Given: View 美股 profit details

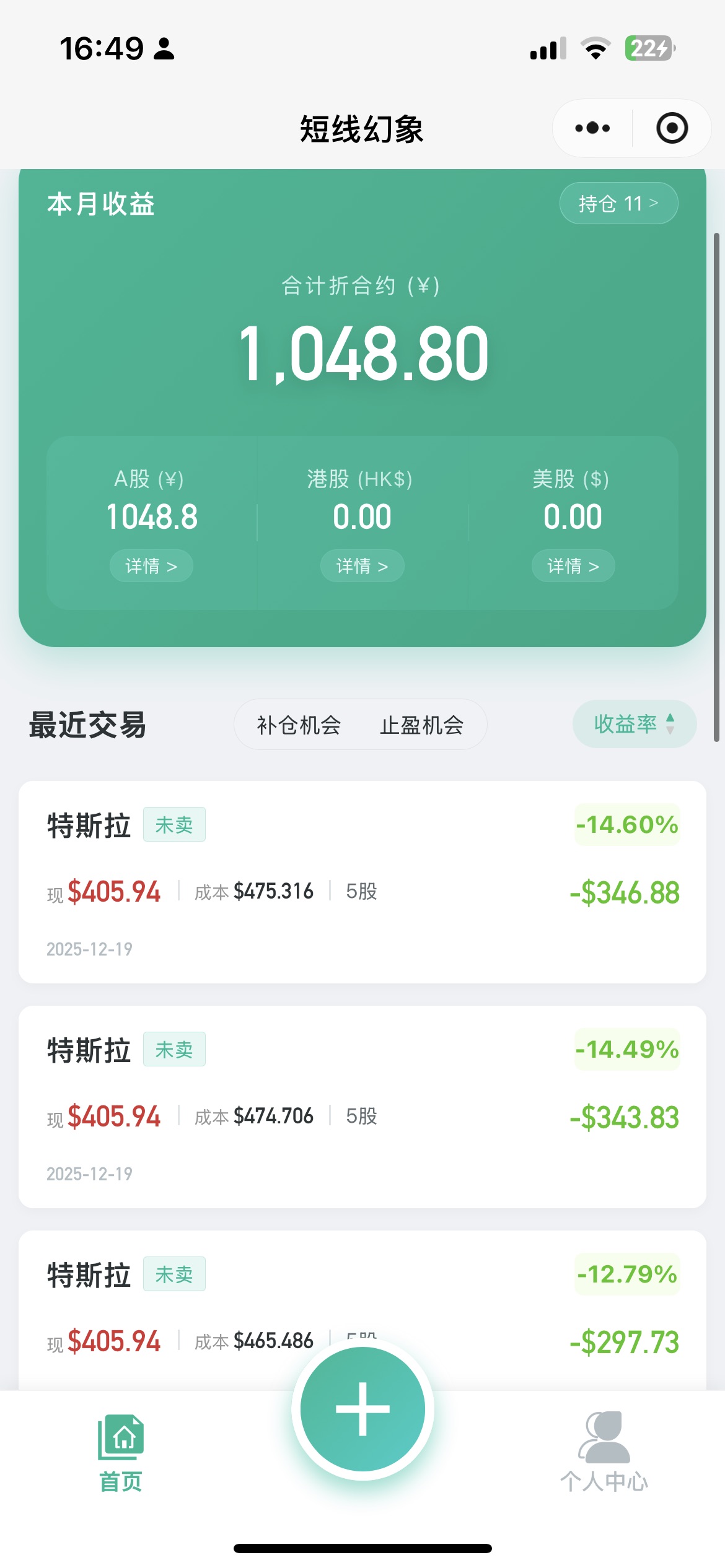Looking at the screenshot, I should click(573, 566).
